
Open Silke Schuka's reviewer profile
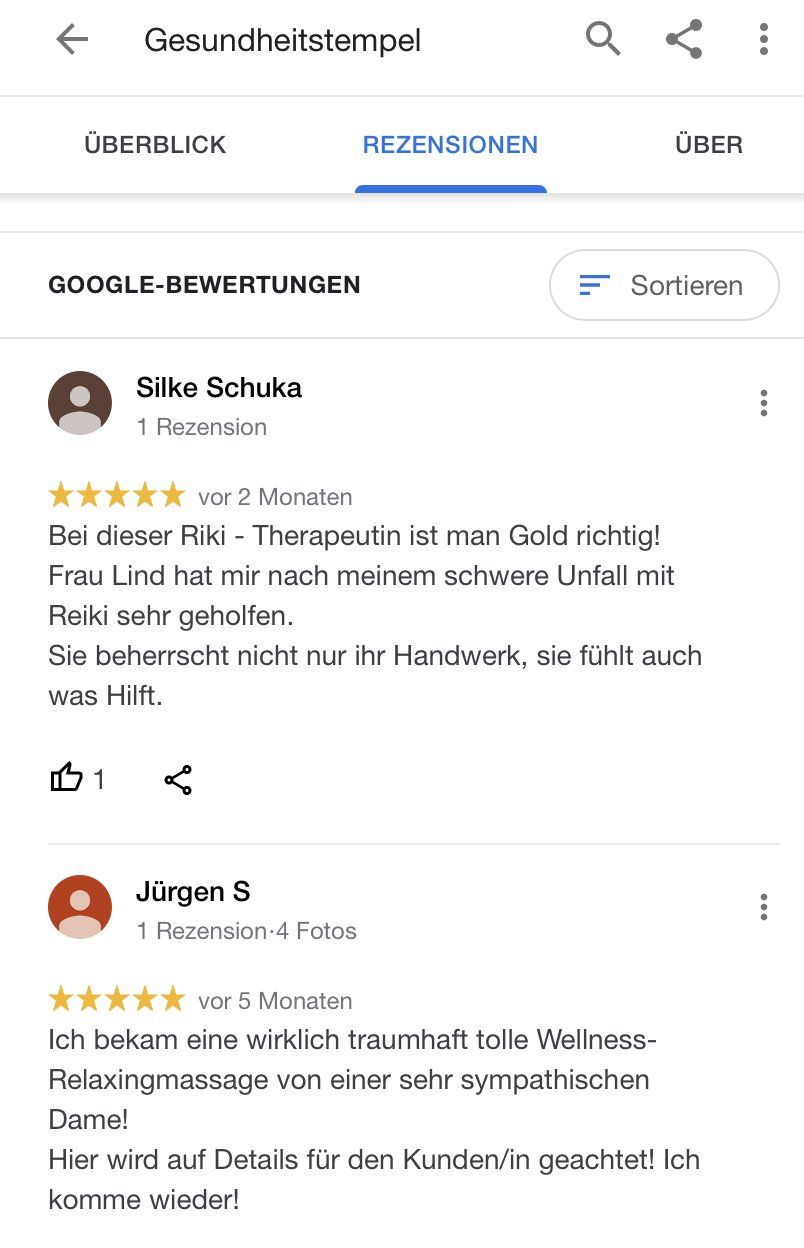click(80, 403)
